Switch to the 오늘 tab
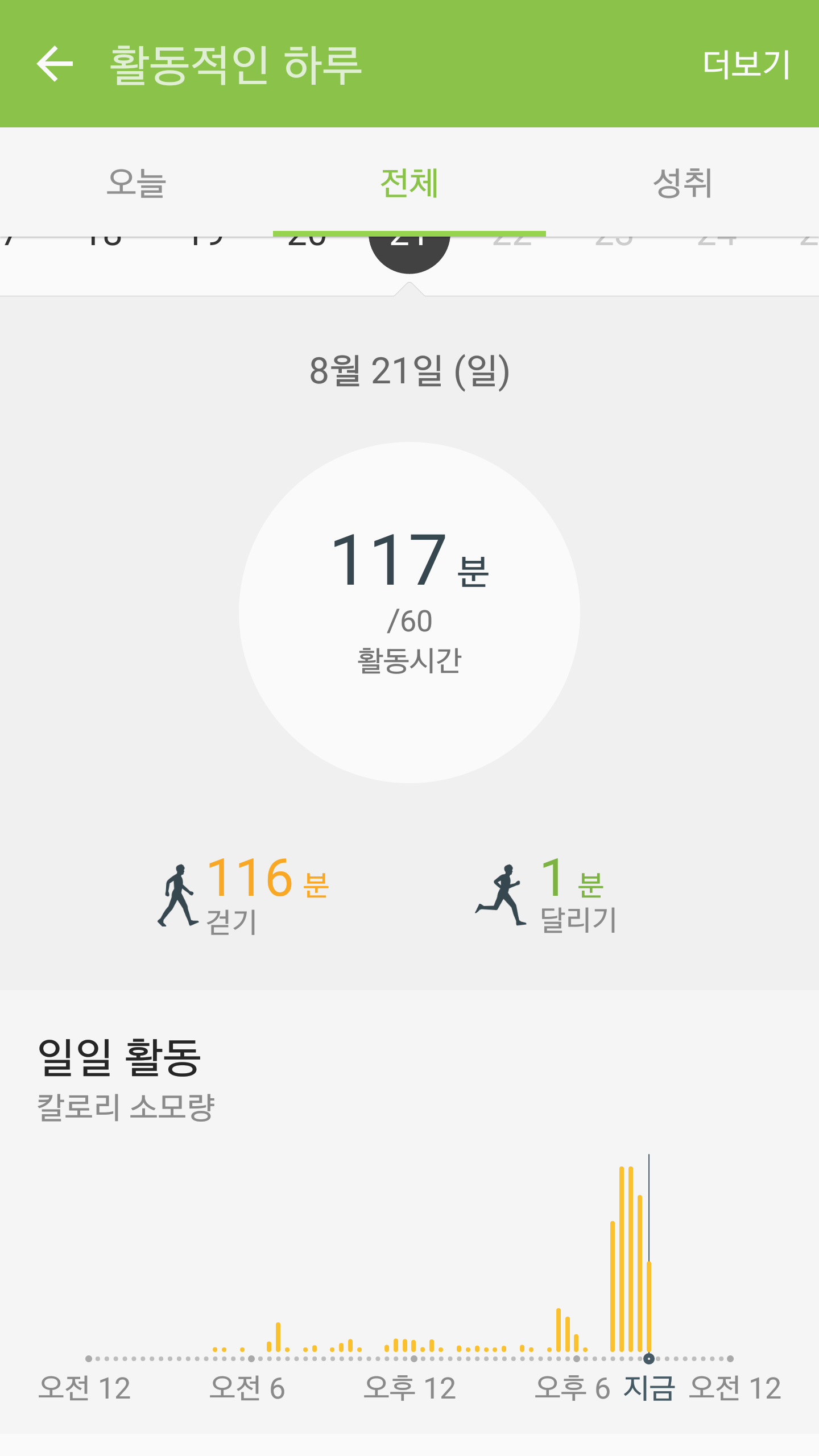This screenshot has width=819, height=1456. [136, 183]
